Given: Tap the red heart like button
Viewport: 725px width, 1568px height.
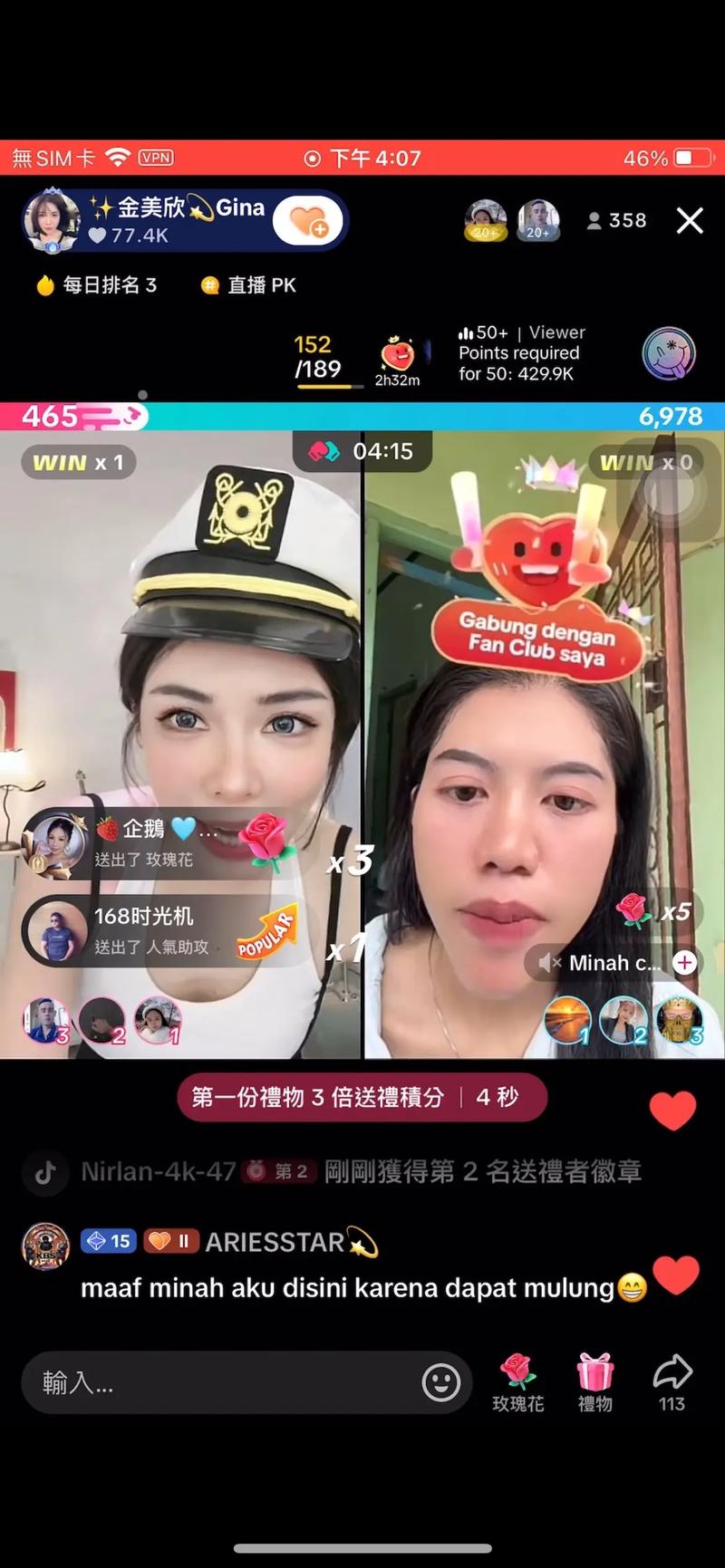Looking at the screenshot, I should pos(673,1110).
